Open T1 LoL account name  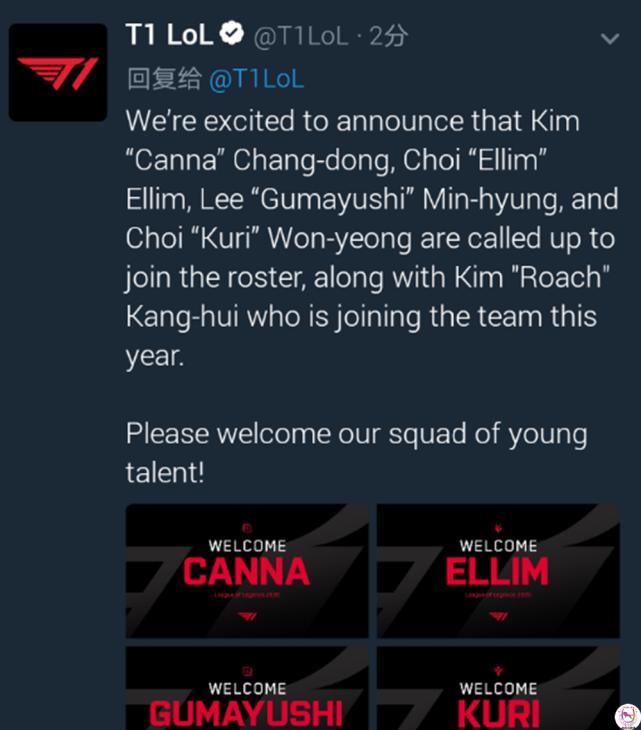coord(170,35)
